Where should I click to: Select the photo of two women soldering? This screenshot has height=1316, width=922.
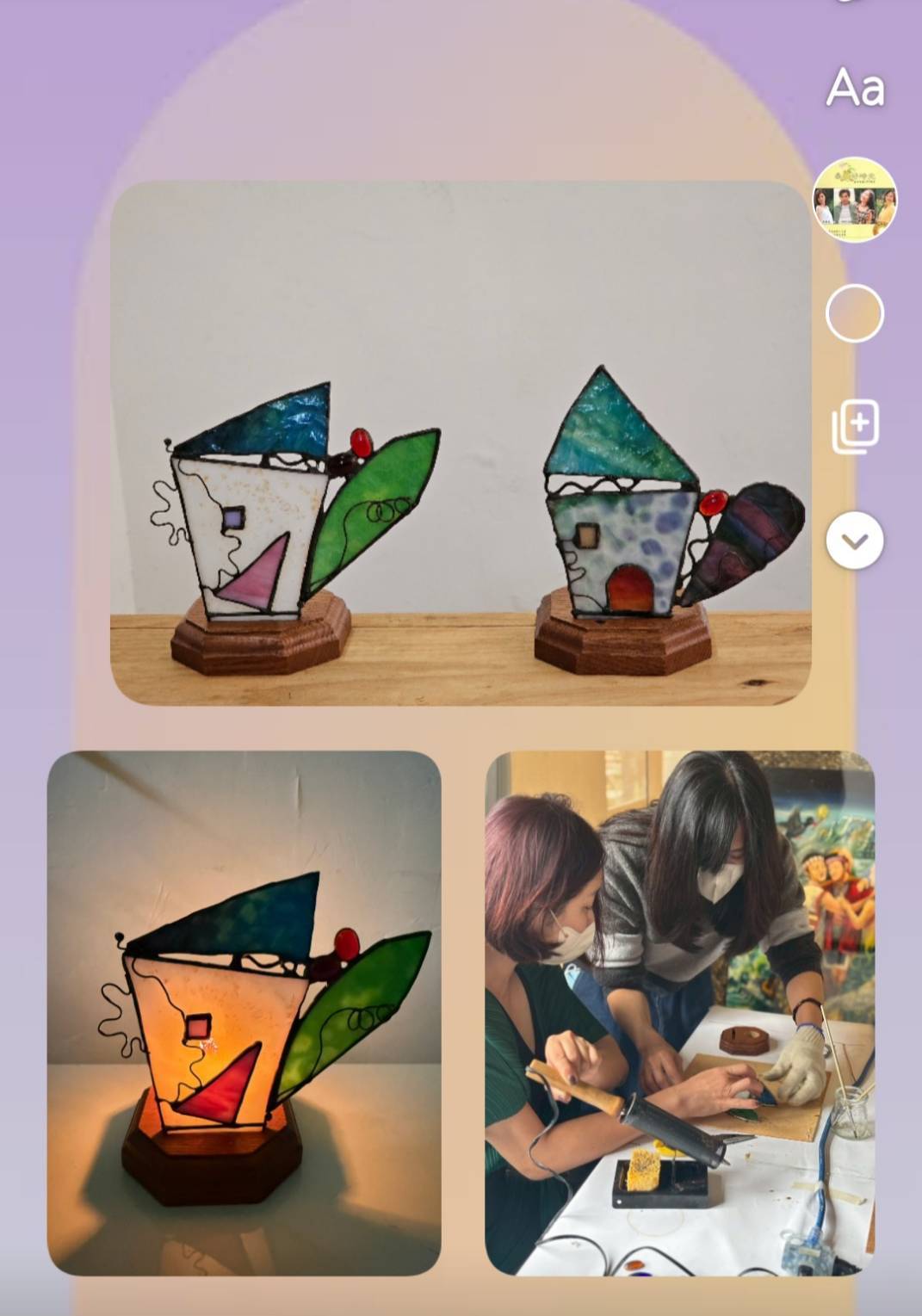(680, 1013)
